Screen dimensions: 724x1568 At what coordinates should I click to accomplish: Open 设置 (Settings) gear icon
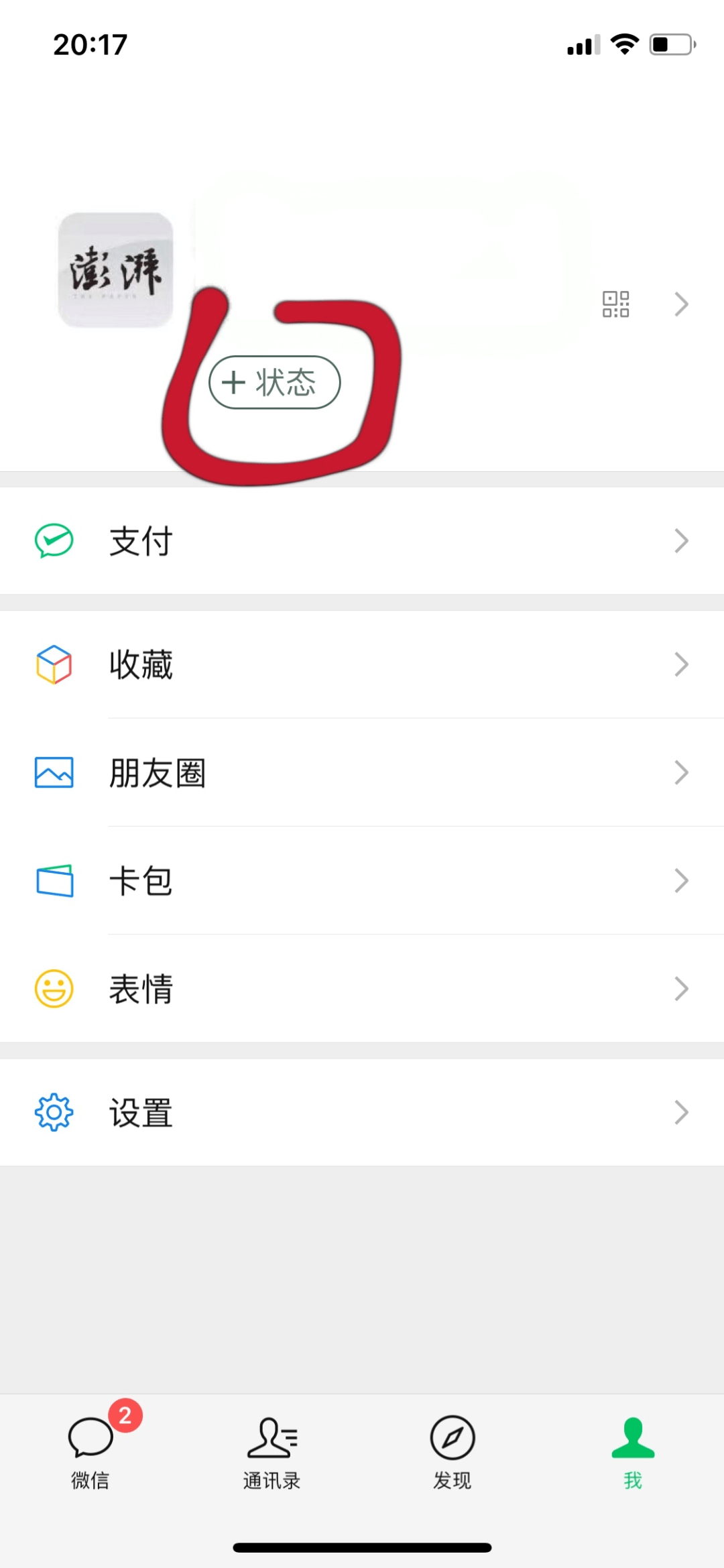click(54, 1111)
